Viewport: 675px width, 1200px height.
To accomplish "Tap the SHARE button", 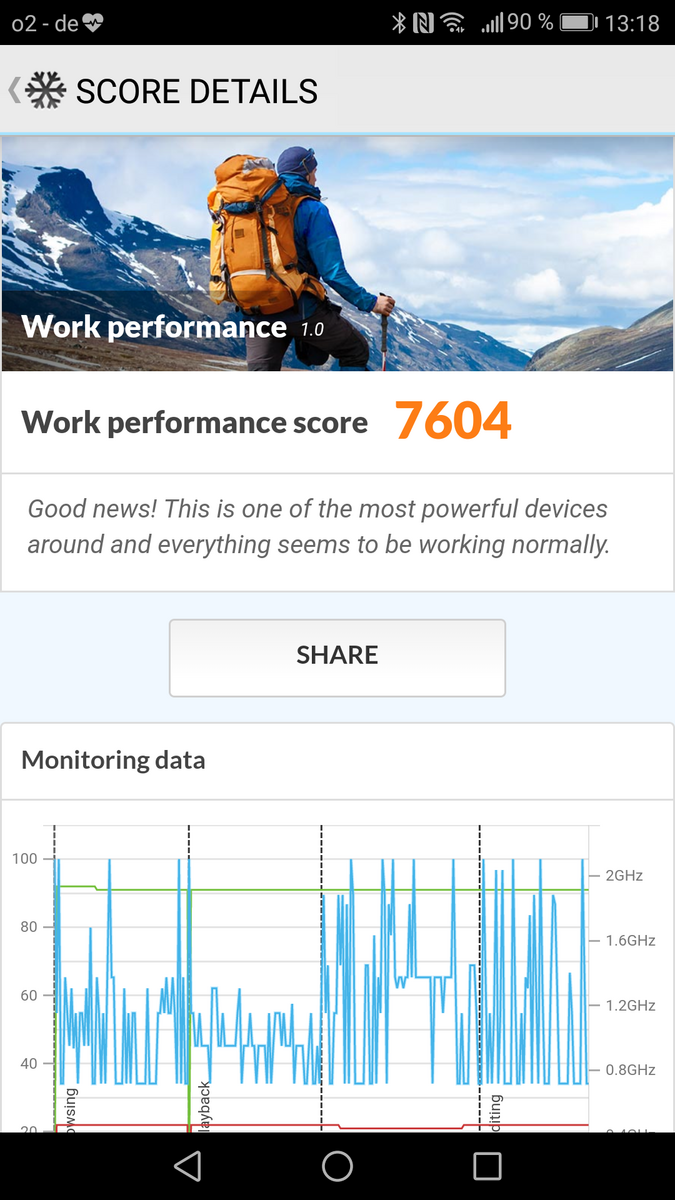I will 337,657.
